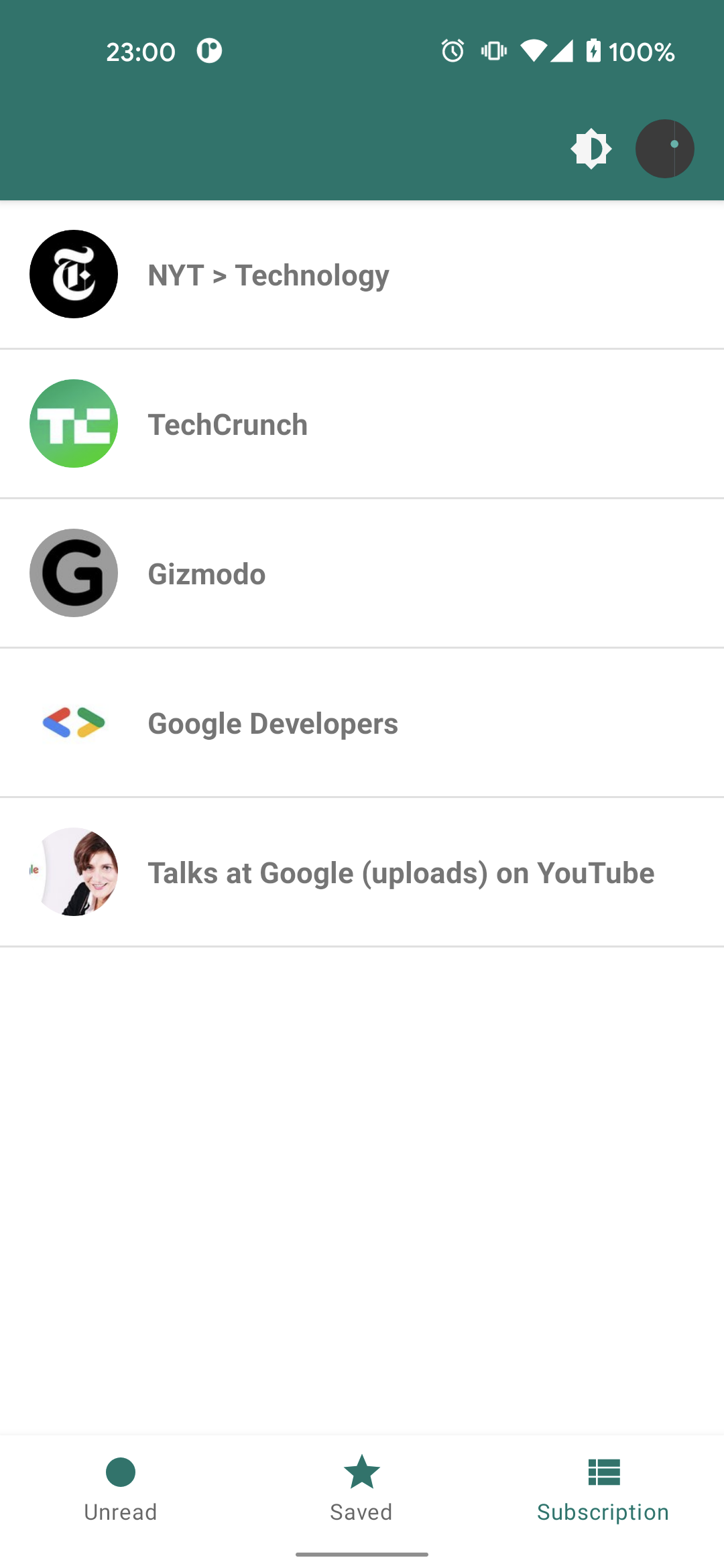This screenshot has width=724, height=1568.
Task: Open the NYT Technology subscription
Action: [362, 274]
